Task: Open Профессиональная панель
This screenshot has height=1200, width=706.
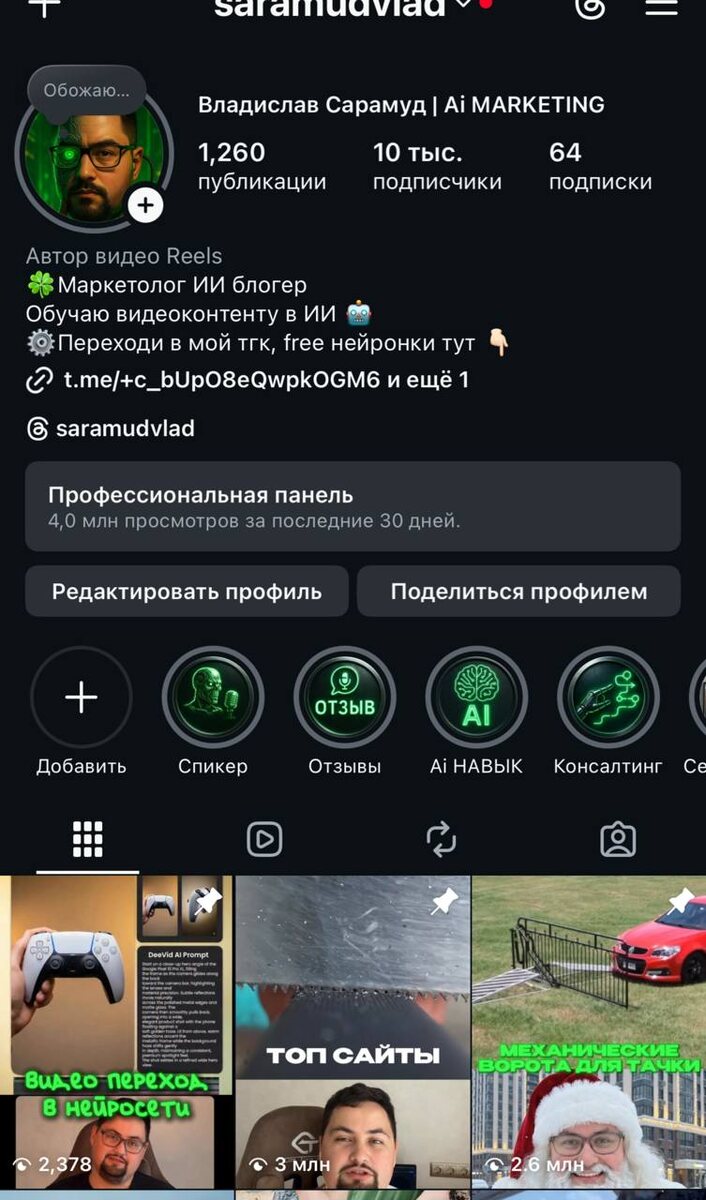Action: click(352, 506)
